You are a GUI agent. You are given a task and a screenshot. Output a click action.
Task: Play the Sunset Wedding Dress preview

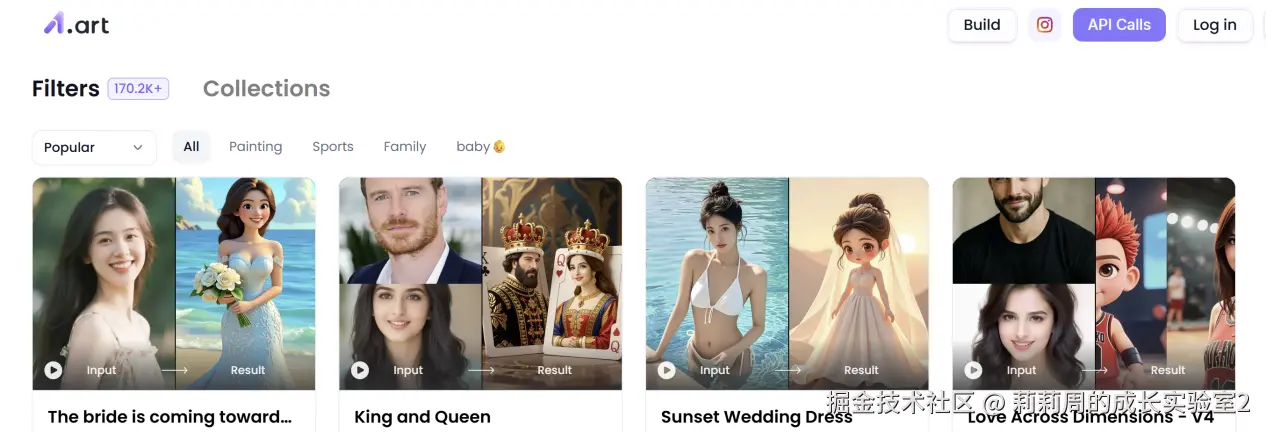(667, 370)
